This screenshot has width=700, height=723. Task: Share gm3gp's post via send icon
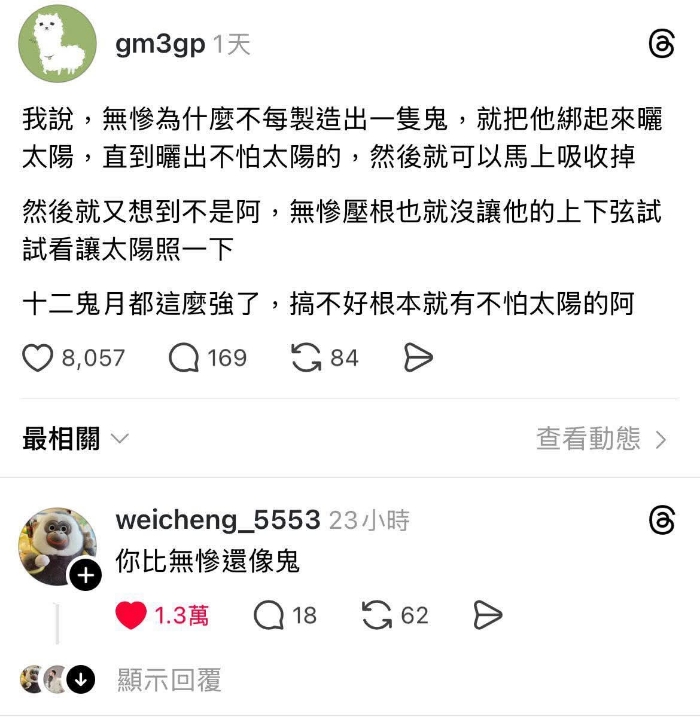point(418,358)
